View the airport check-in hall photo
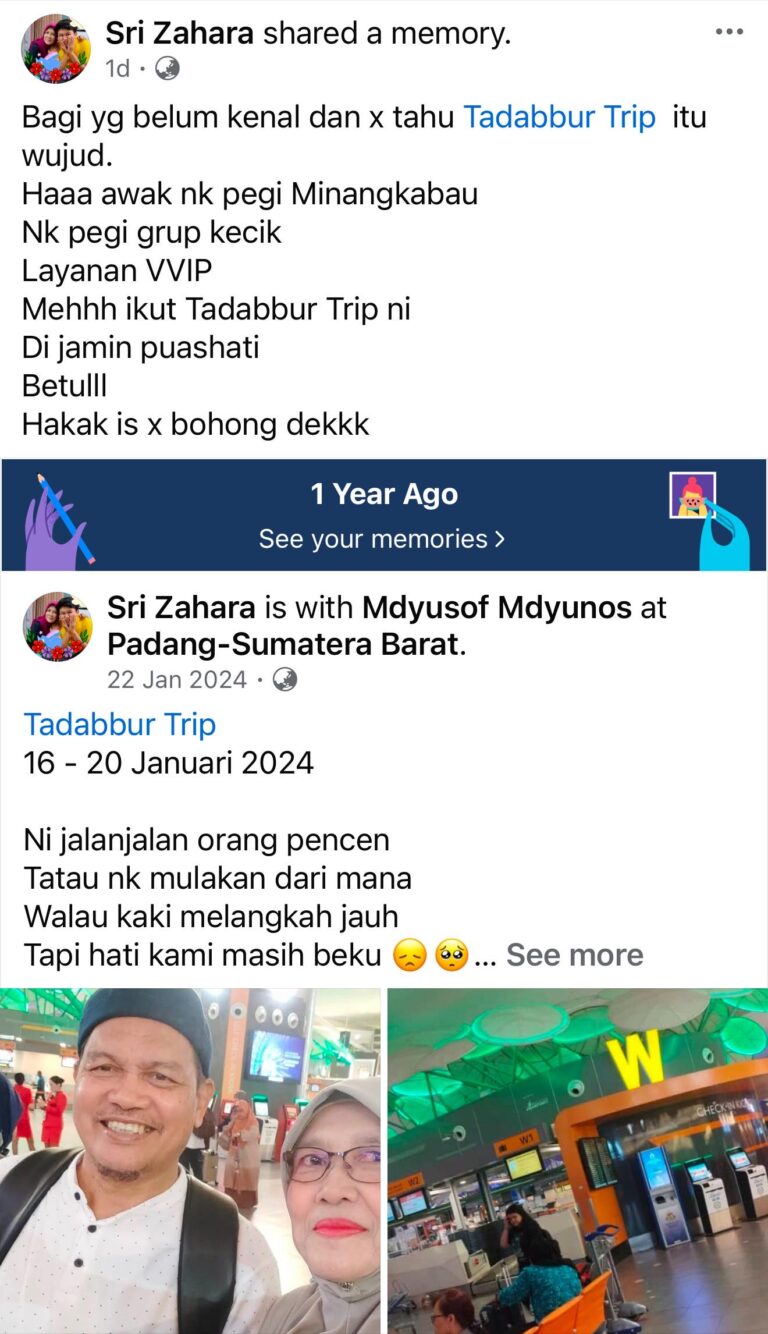The height and width of the screenshot is (1334, 768). 577,1160
